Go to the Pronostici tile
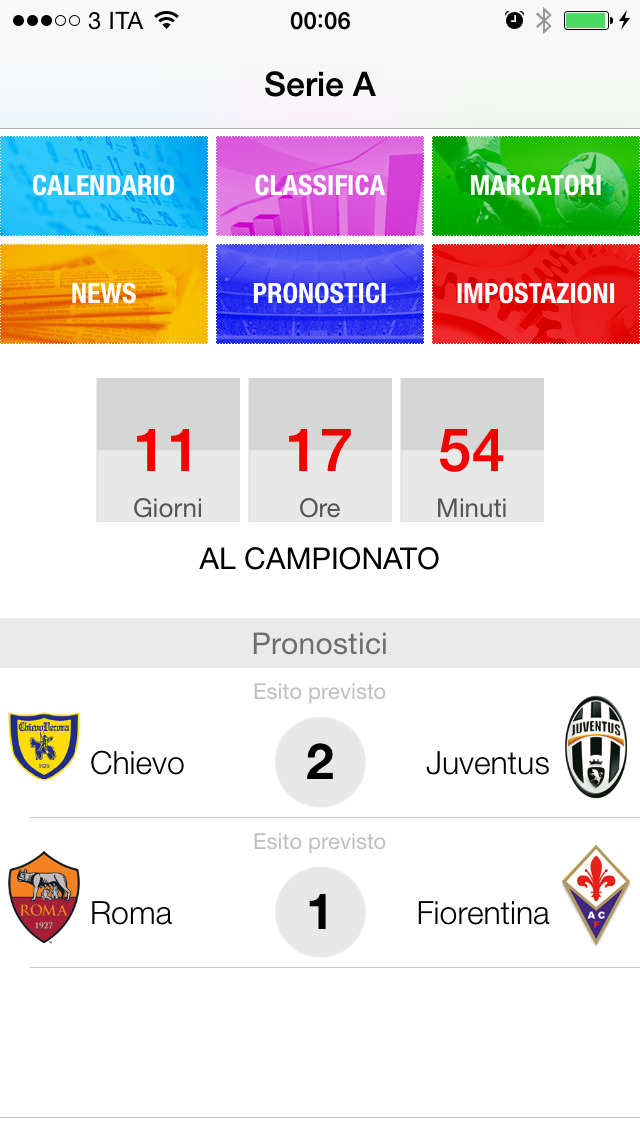The width and height of the screenshot is (640, 1136). [320, 294]
